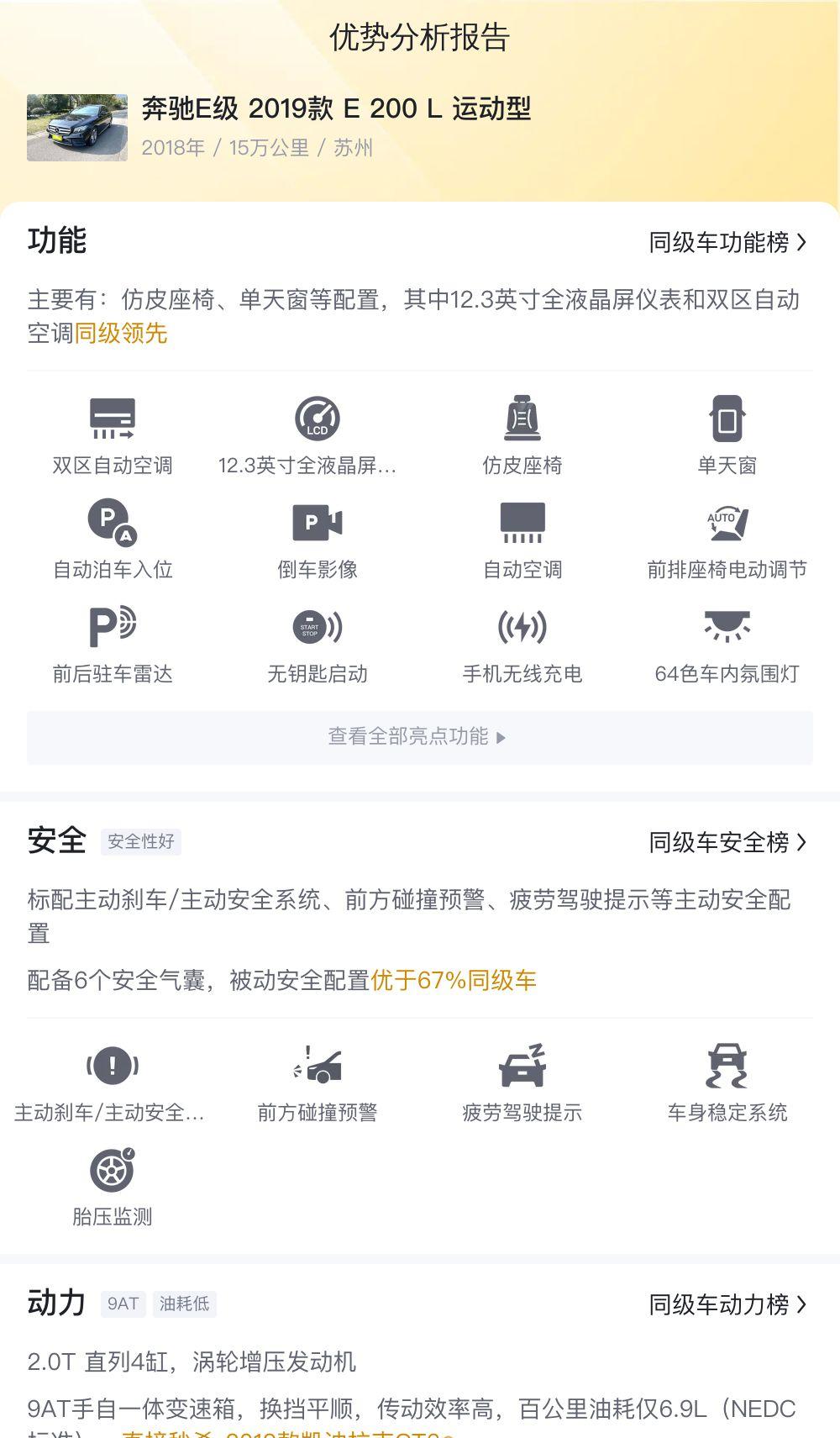Expand 查看全部亮点功能 to see all features
Viewport: 840px width, 1438px height.
[420, 737]
